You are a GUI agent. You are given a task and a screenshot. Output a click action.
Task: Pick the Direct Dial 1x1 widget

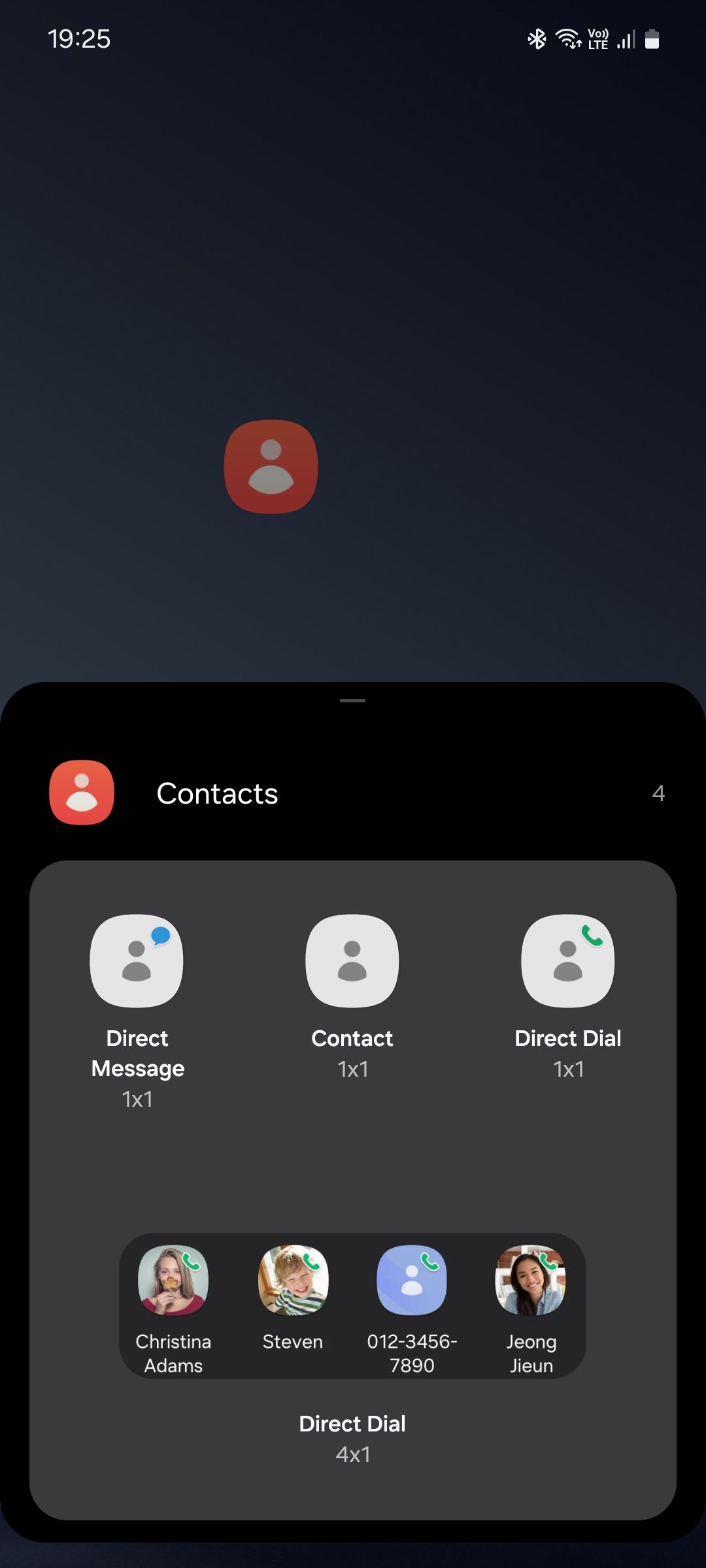pyautogui.click(x=567, y=961)
